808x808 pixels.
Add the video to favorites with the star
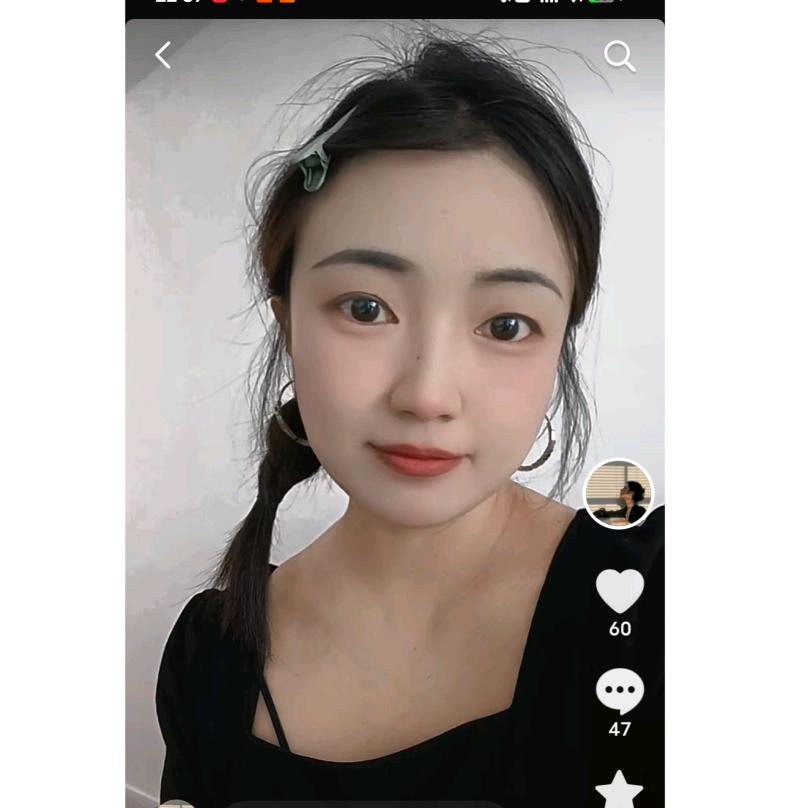tap(619, 789)
